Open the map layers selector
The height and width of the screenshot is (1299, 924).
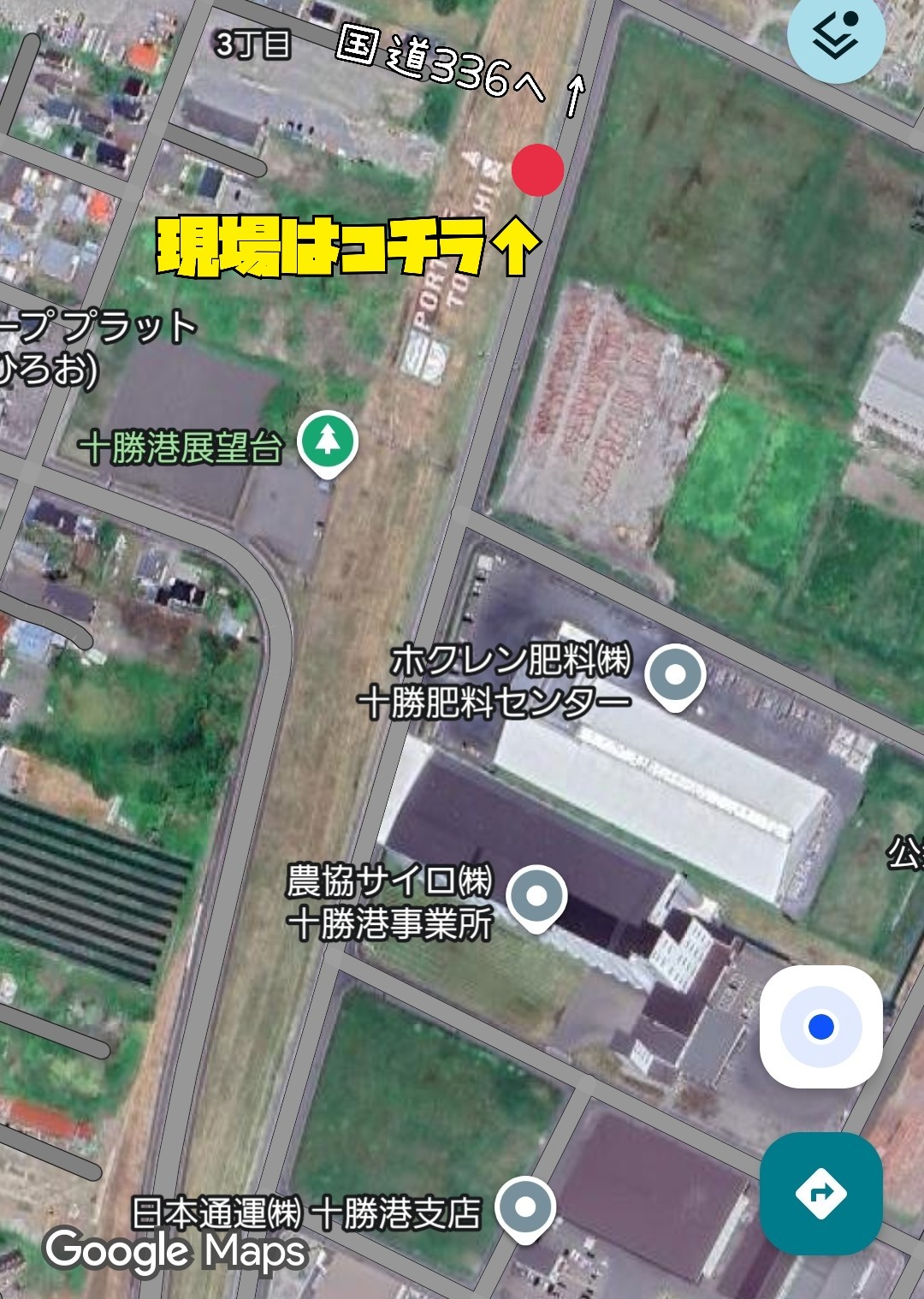coord(834,36)
